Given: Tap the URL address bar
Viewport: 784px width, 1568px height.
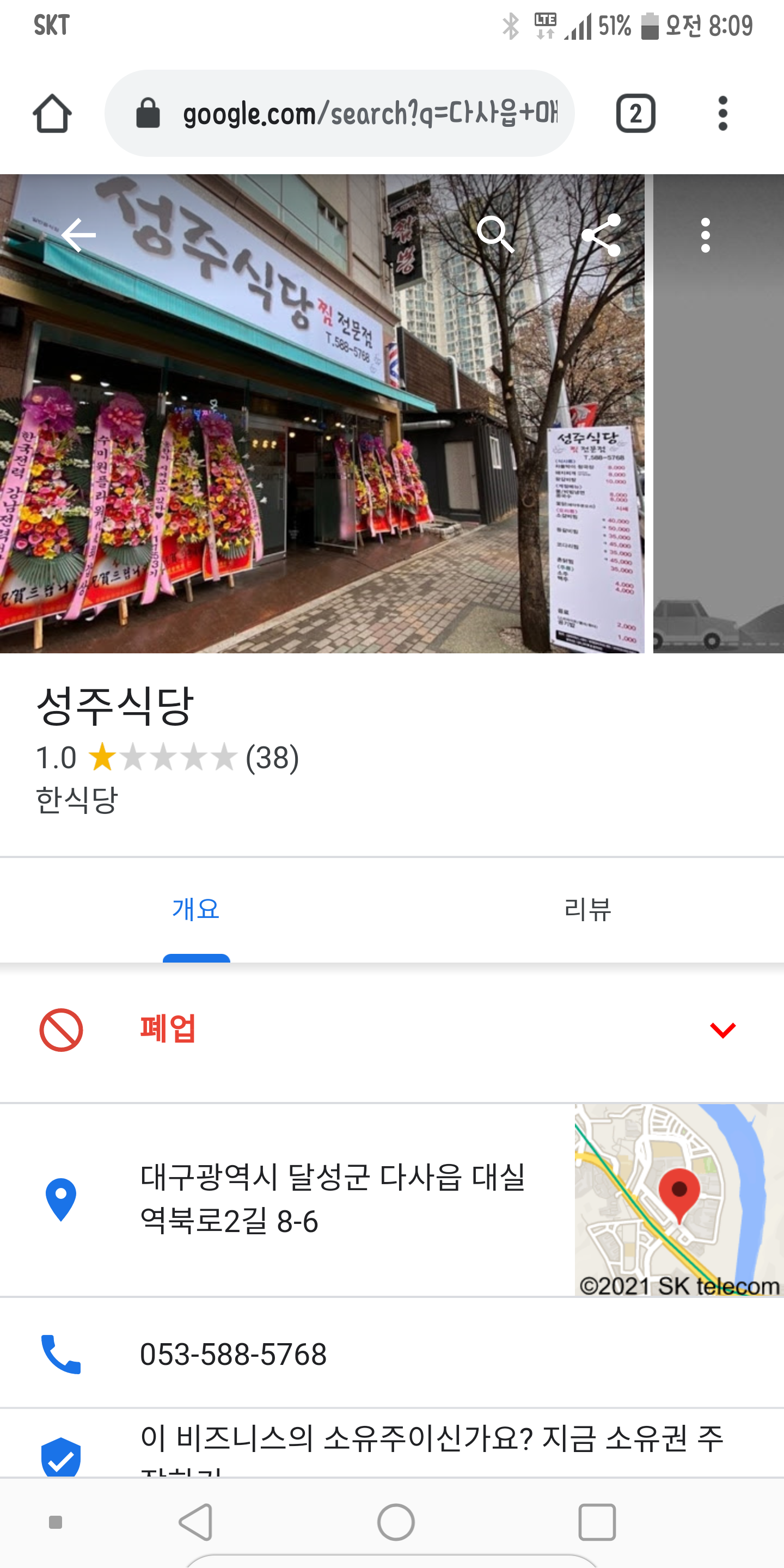Looking at the screenshot, I should [341, 114].
